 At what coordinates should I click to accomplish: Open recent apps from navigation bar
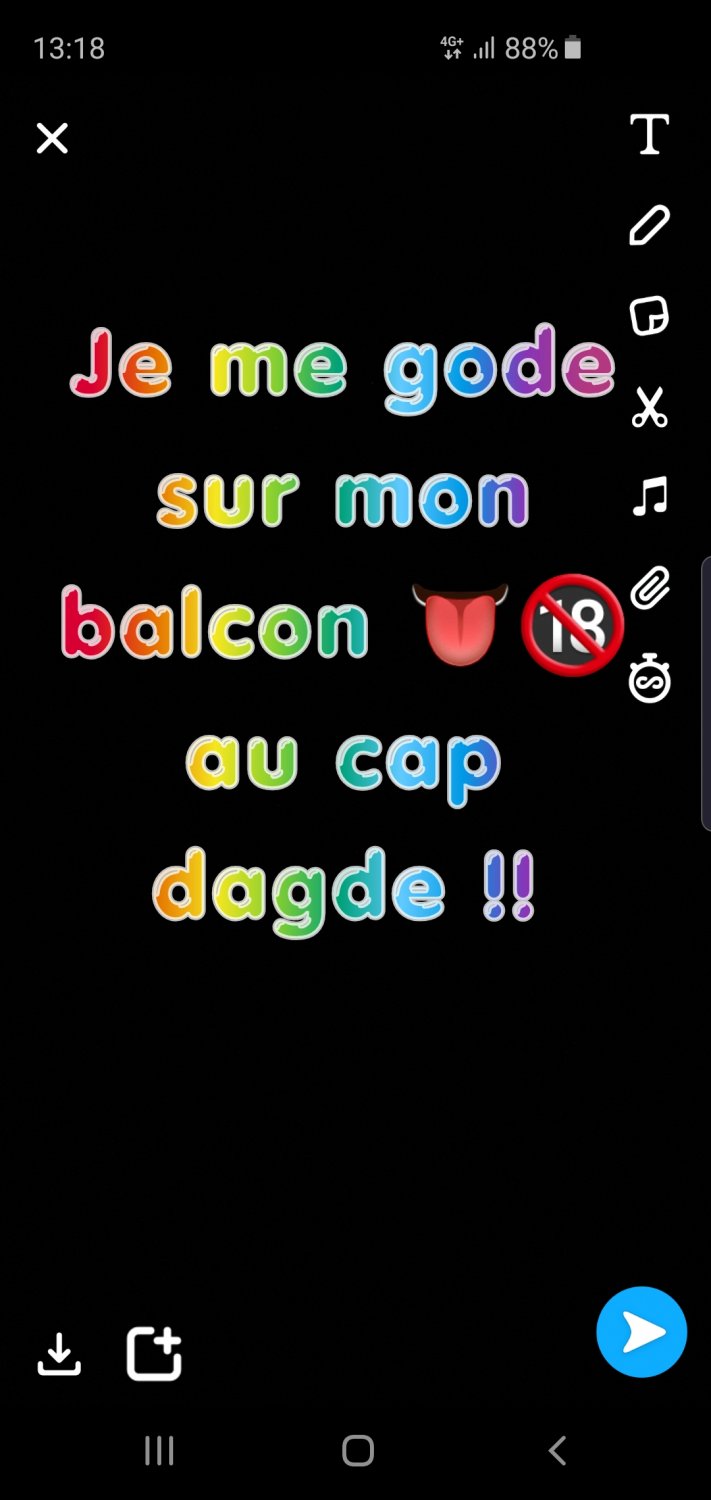159,1450
